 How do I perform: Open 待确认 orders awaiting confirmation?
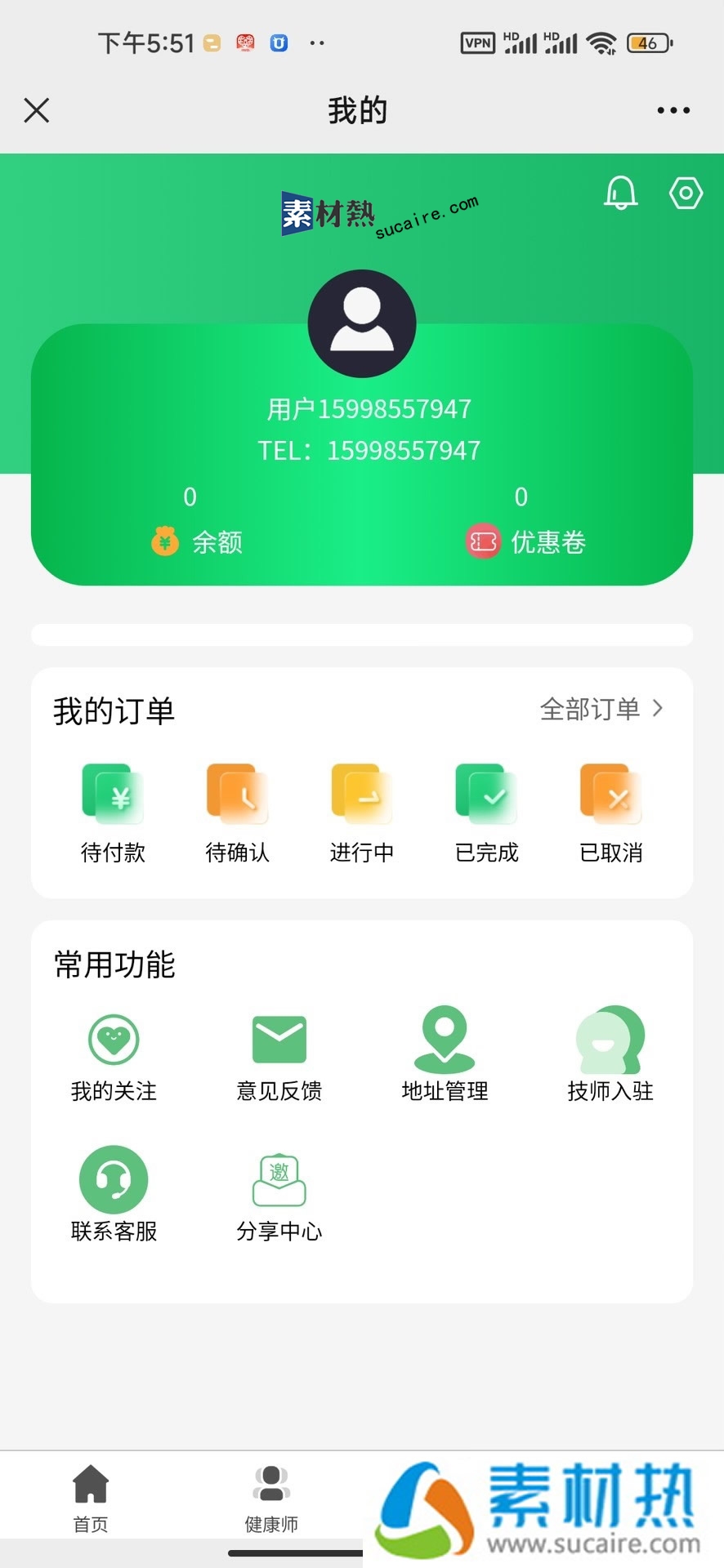(238, 813)
